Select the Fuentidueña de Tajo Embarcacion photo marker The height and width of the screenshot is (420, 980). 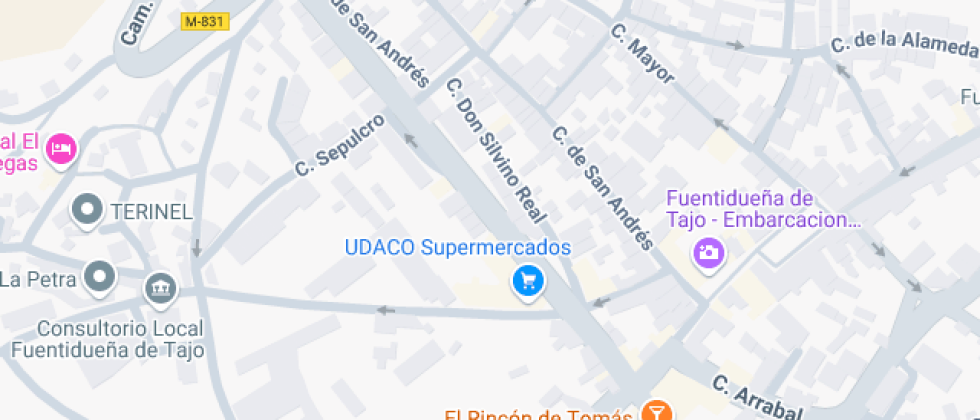[x=708, y=252]
